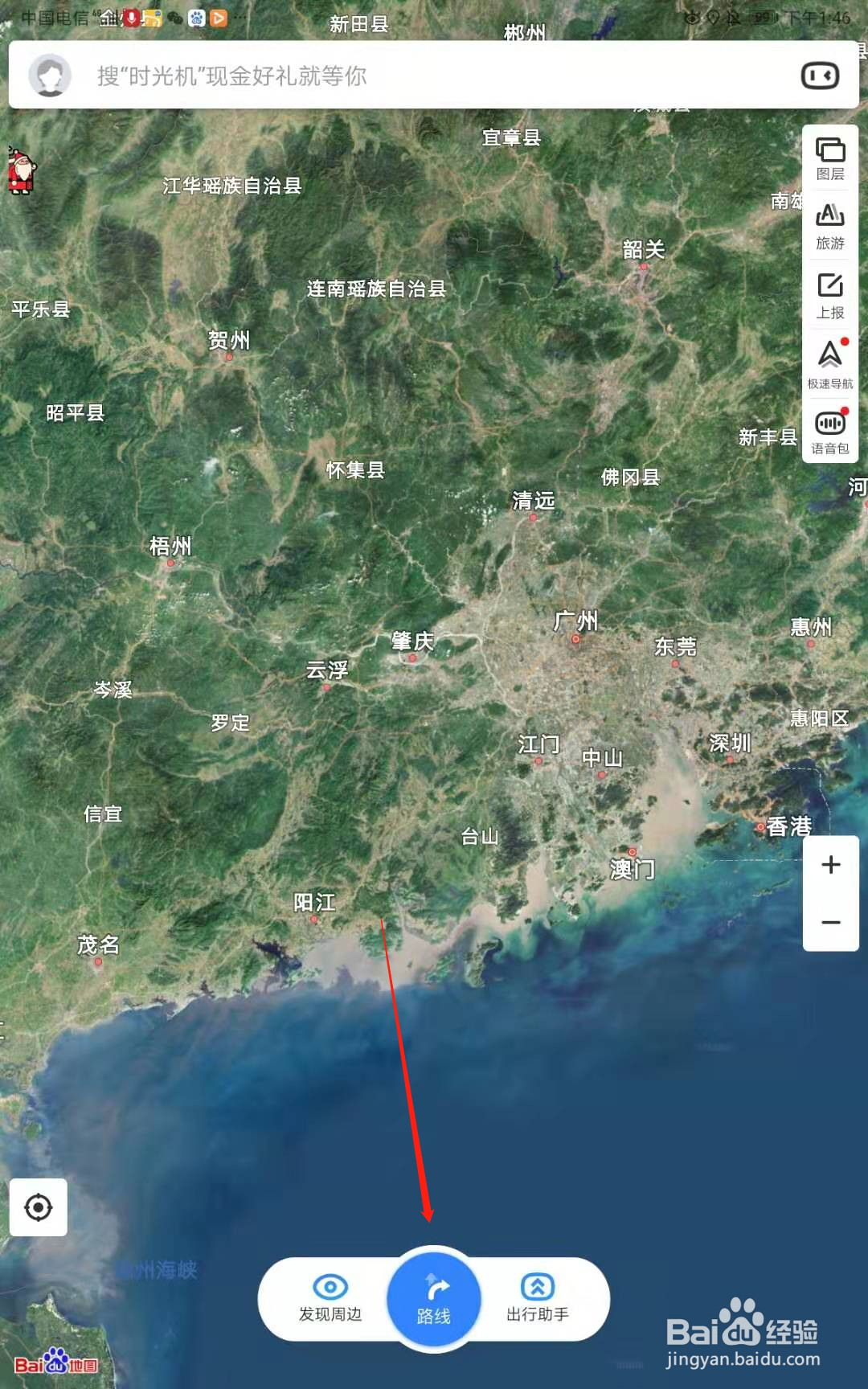Click the widget icon right of the search bar
Screen dimensions: 868x1389
(x=819, y=76)
